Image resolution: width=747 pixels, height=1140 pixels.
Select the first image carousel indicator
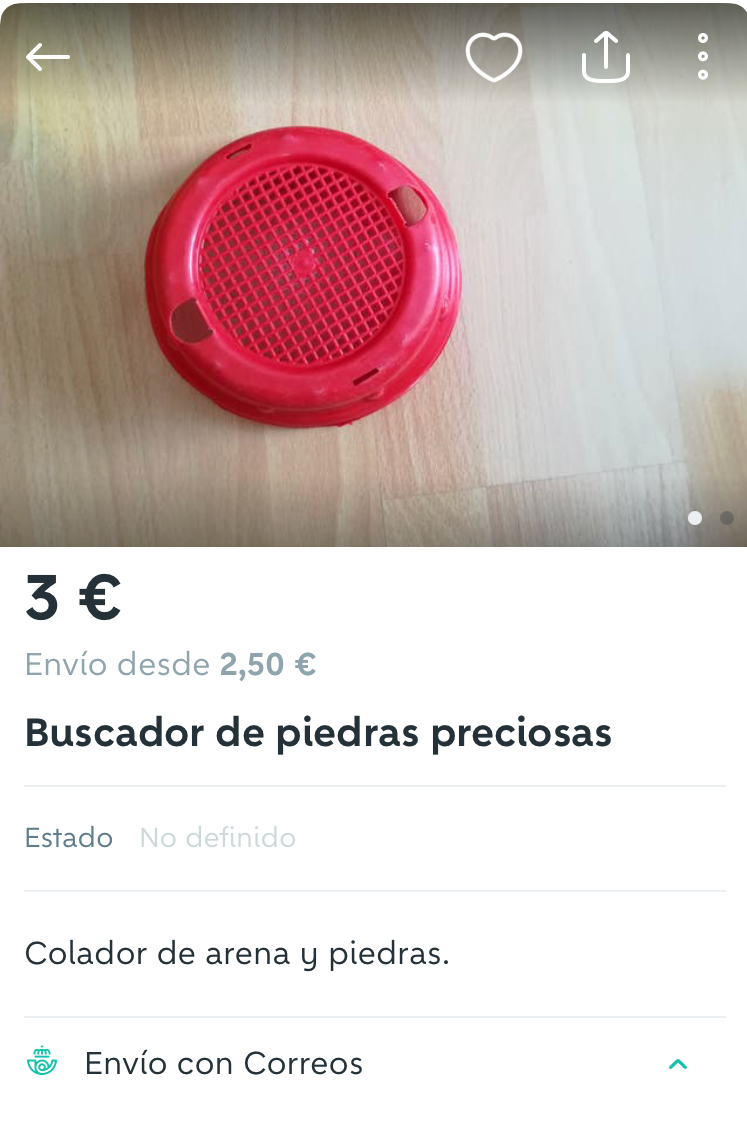click(696, 519)
